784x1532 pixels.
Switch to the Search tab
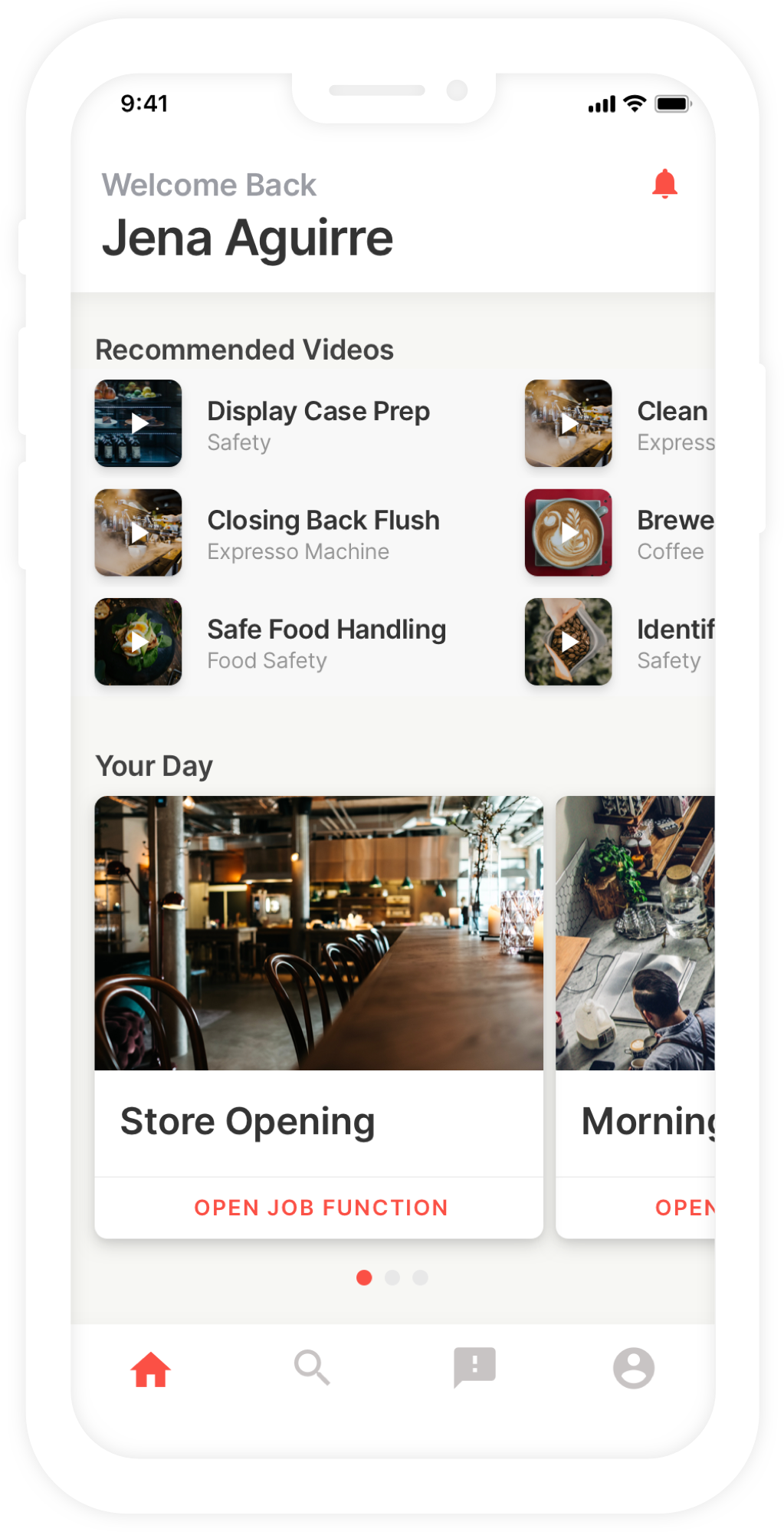pyautogui.click(x=312, y=1368)
